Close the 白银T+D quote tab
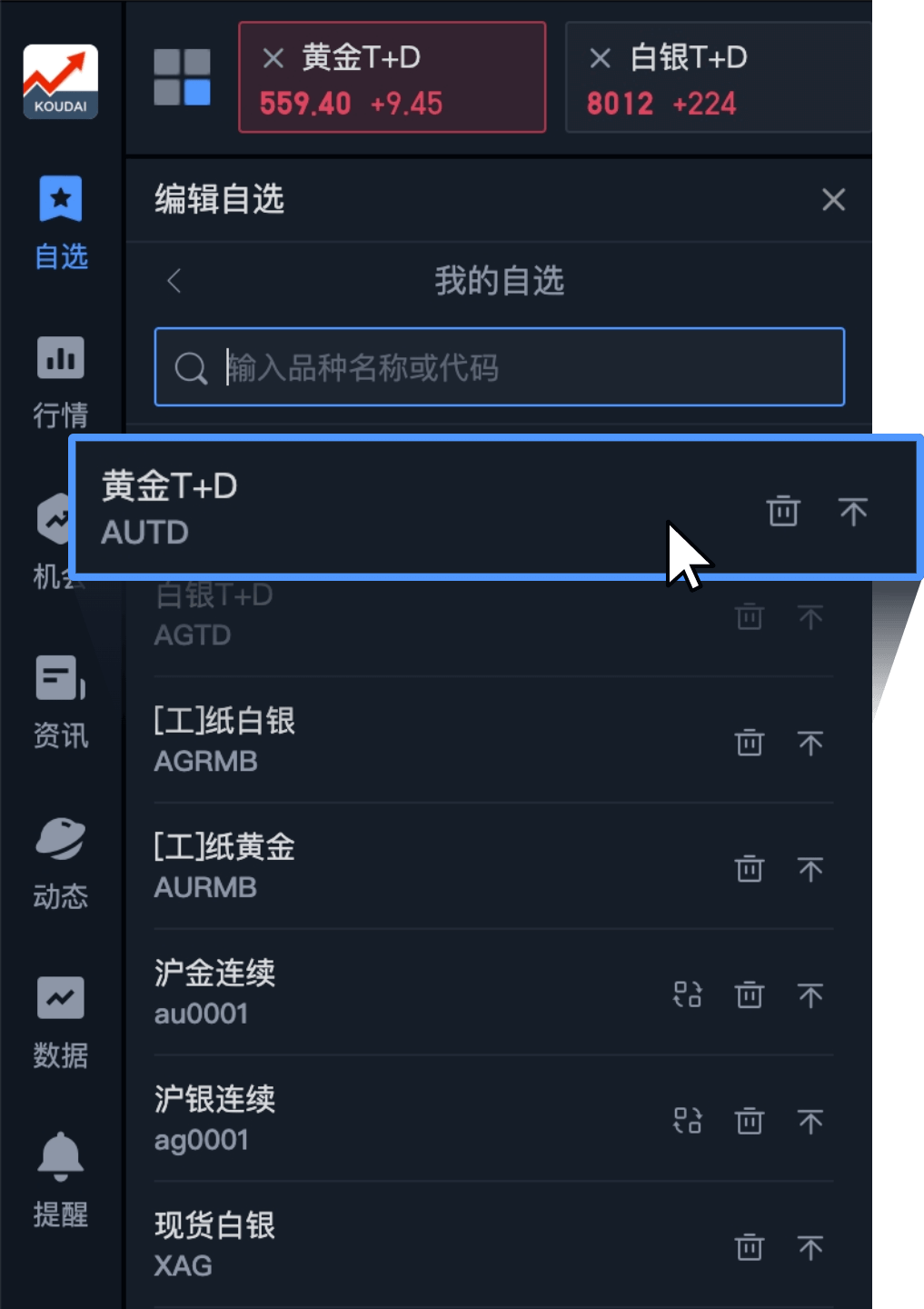This screenshot has width=924, height=1309. [x=600, y=58]
